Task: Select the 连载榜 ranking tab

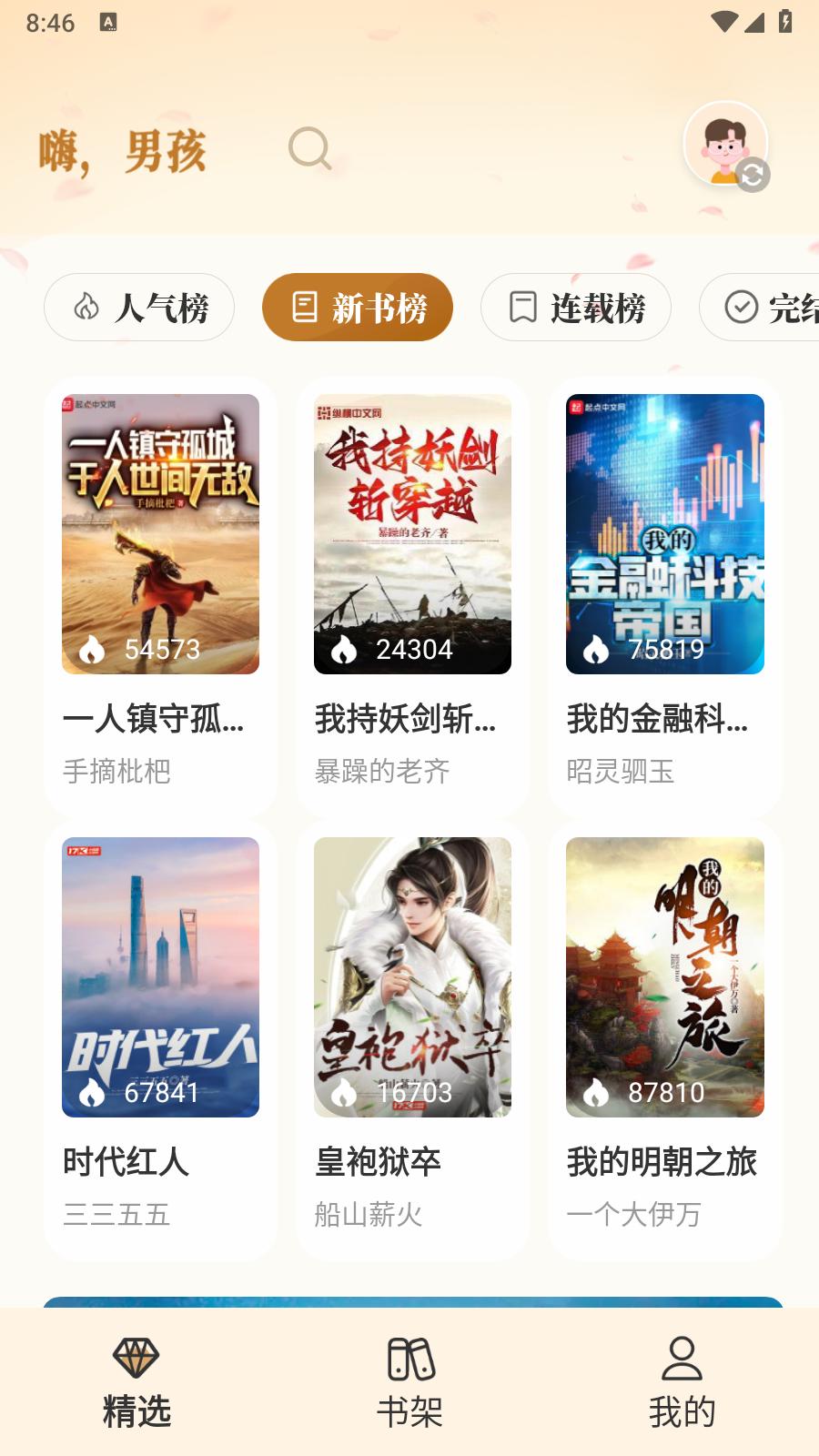Action: click(576, 307)
